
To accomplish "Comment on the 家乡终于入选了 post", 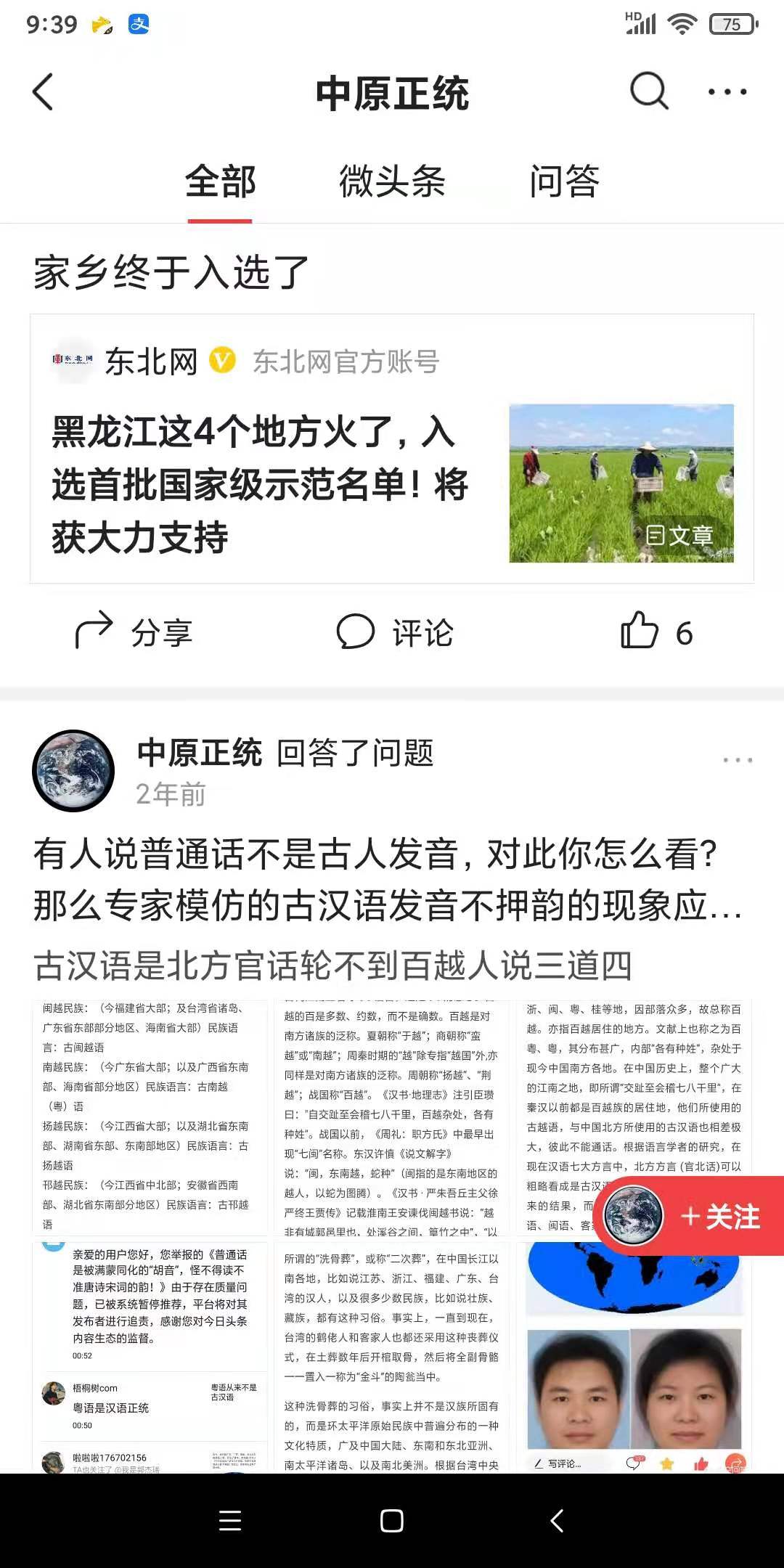I will [x=396, y=632].
